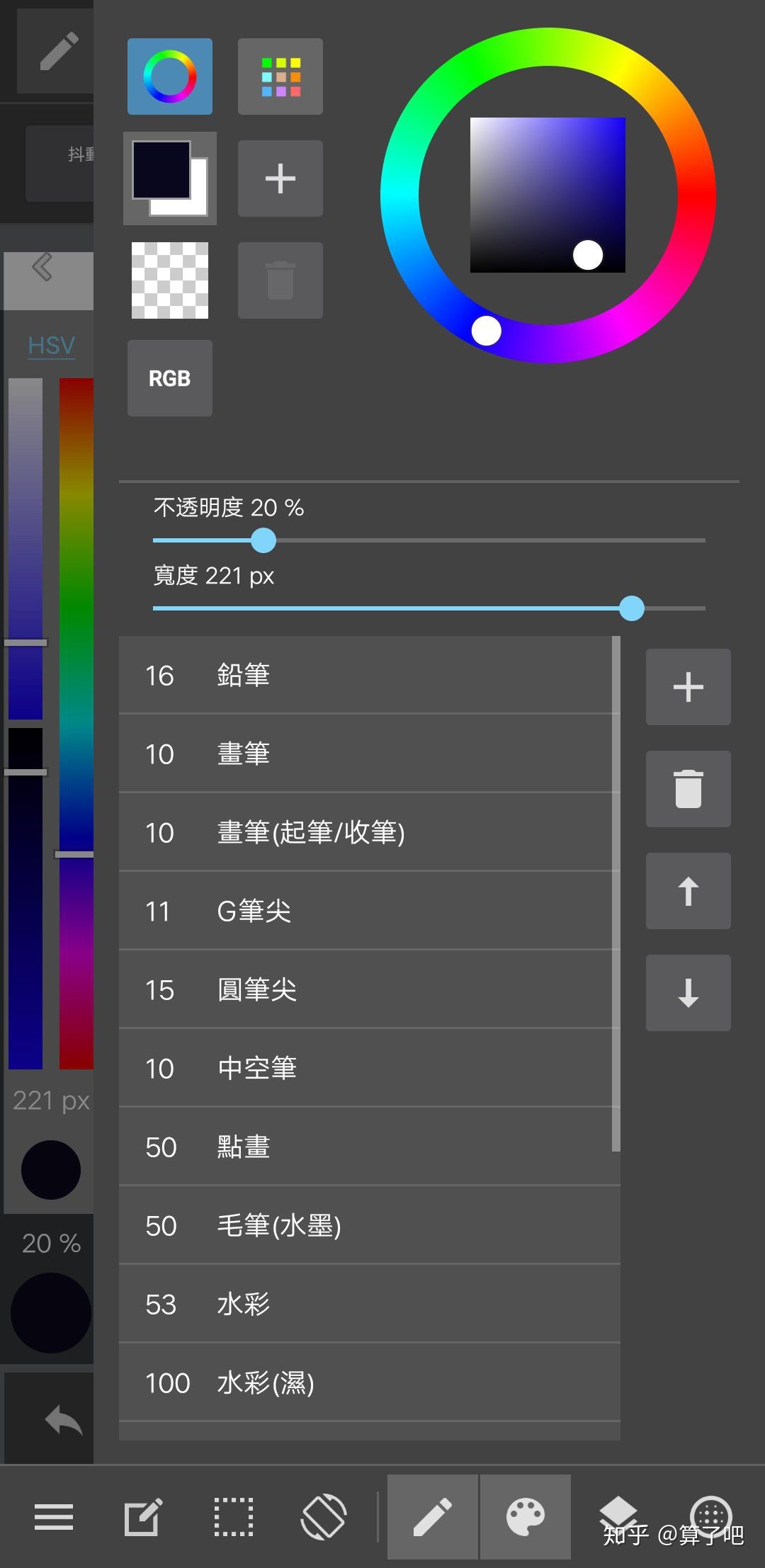Select the color wheel picker mode

click(x=169, y=76)
